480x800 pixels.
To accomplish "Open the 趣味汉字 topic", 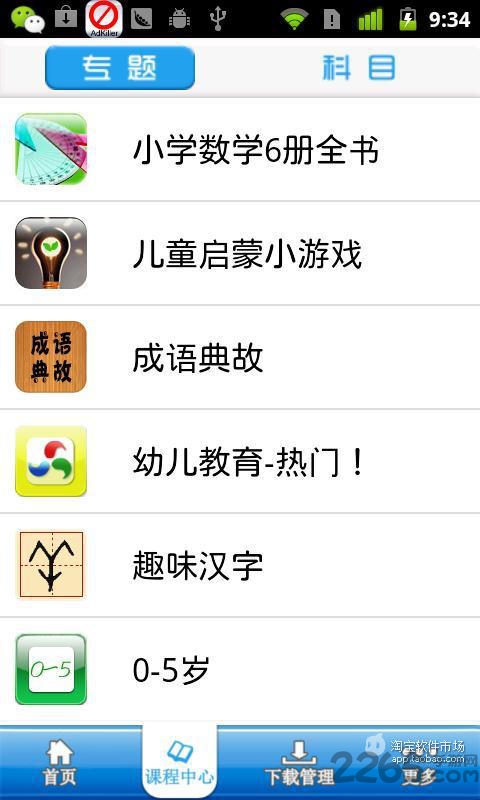I will [x=240, y=565].
